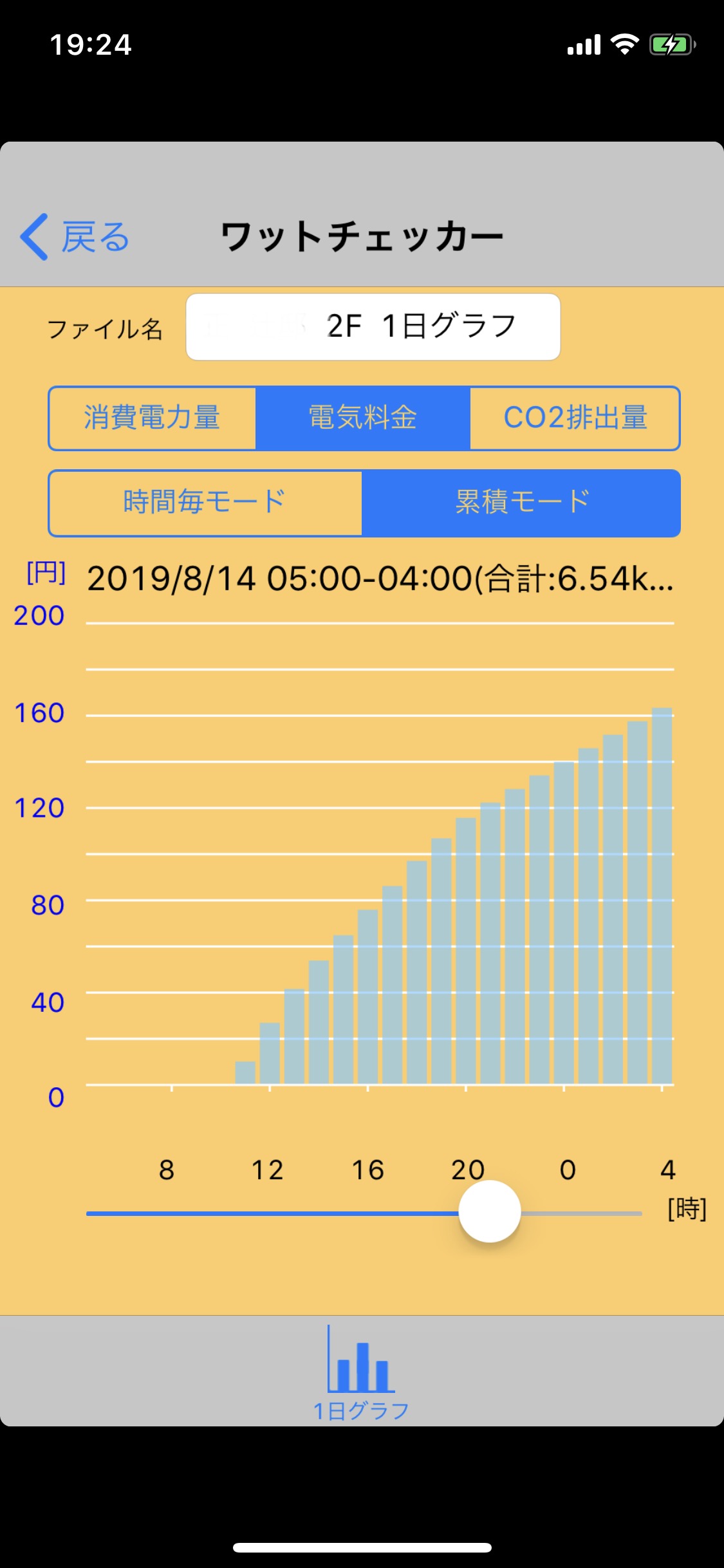Select the 電気料金 segment
This screenshot has width=724, height=1568.
pyautogui.click(x=362, y=418)
